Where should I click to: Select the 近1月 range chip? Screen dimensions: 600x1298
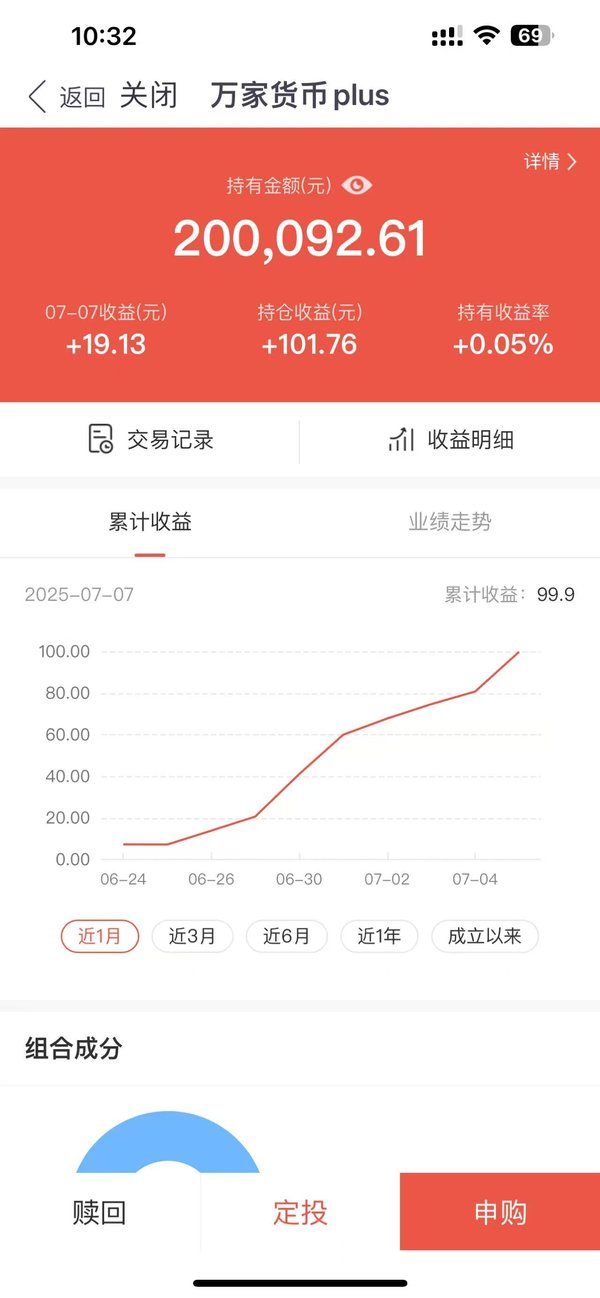100,937
